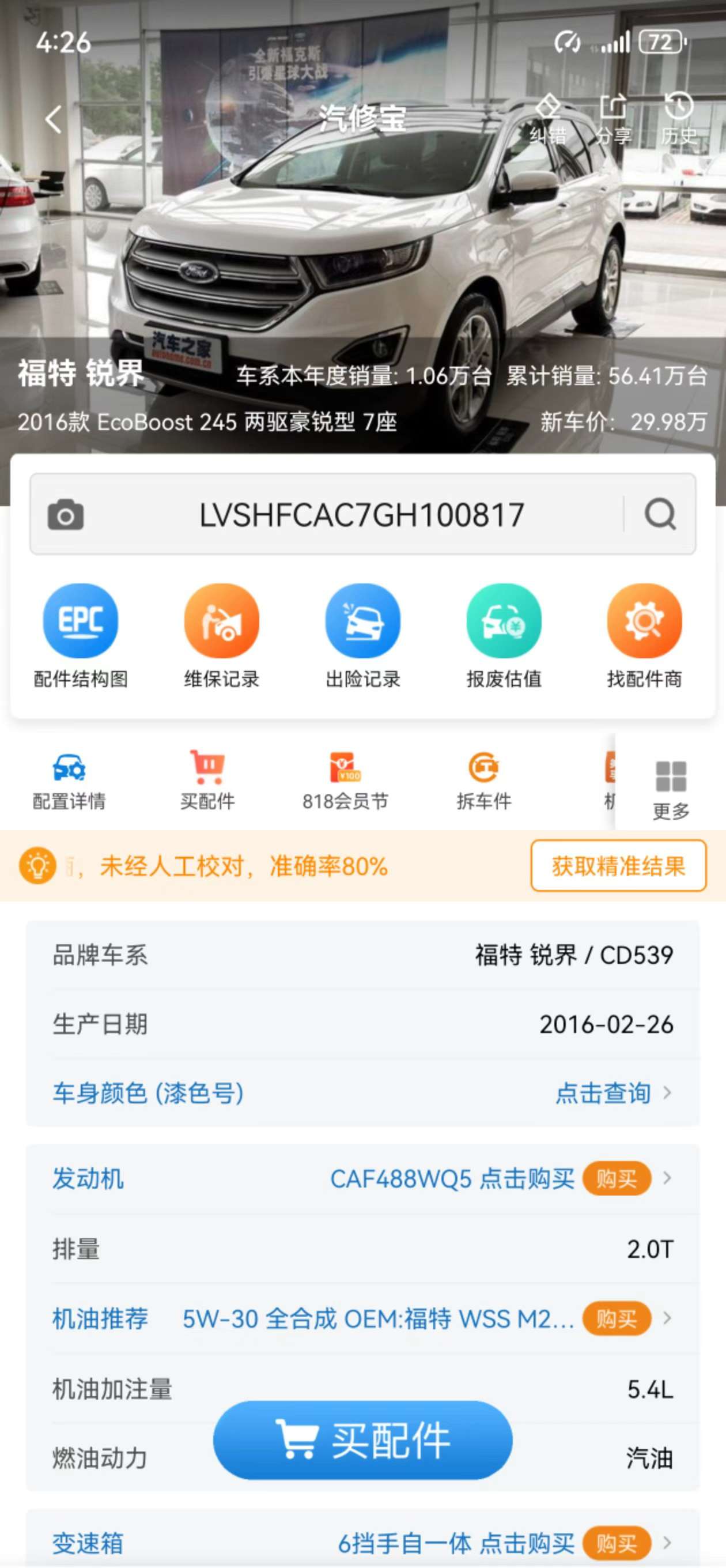Open 报废估值 scrap valuation
Screen dimensions: 726x1568
[x=504, y=636]
